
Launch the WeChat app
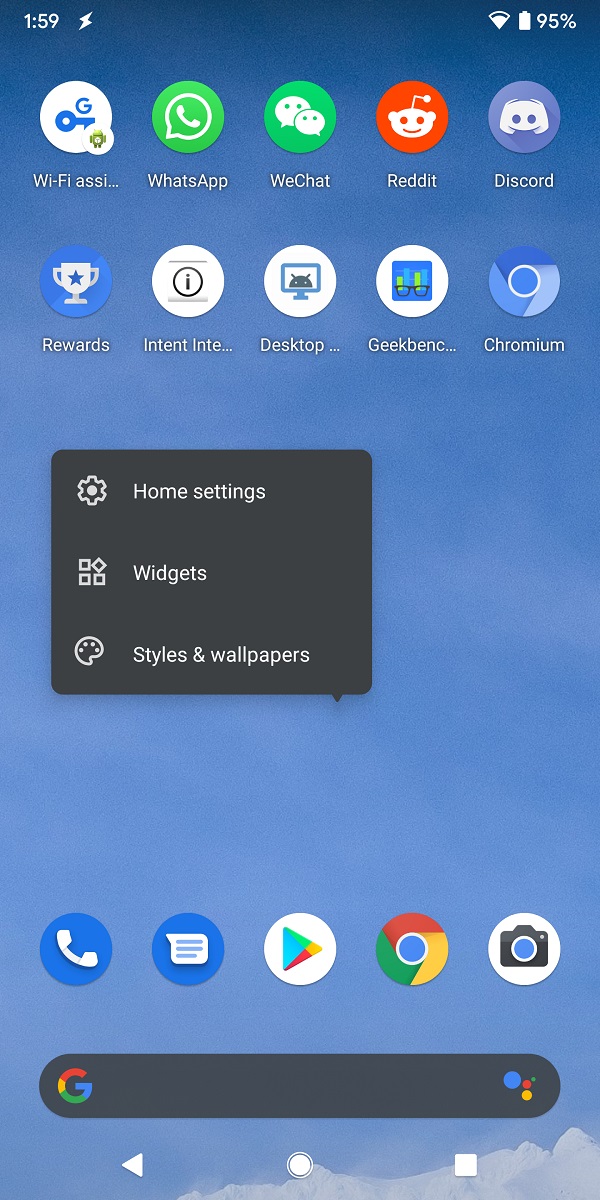pos(300,118)
